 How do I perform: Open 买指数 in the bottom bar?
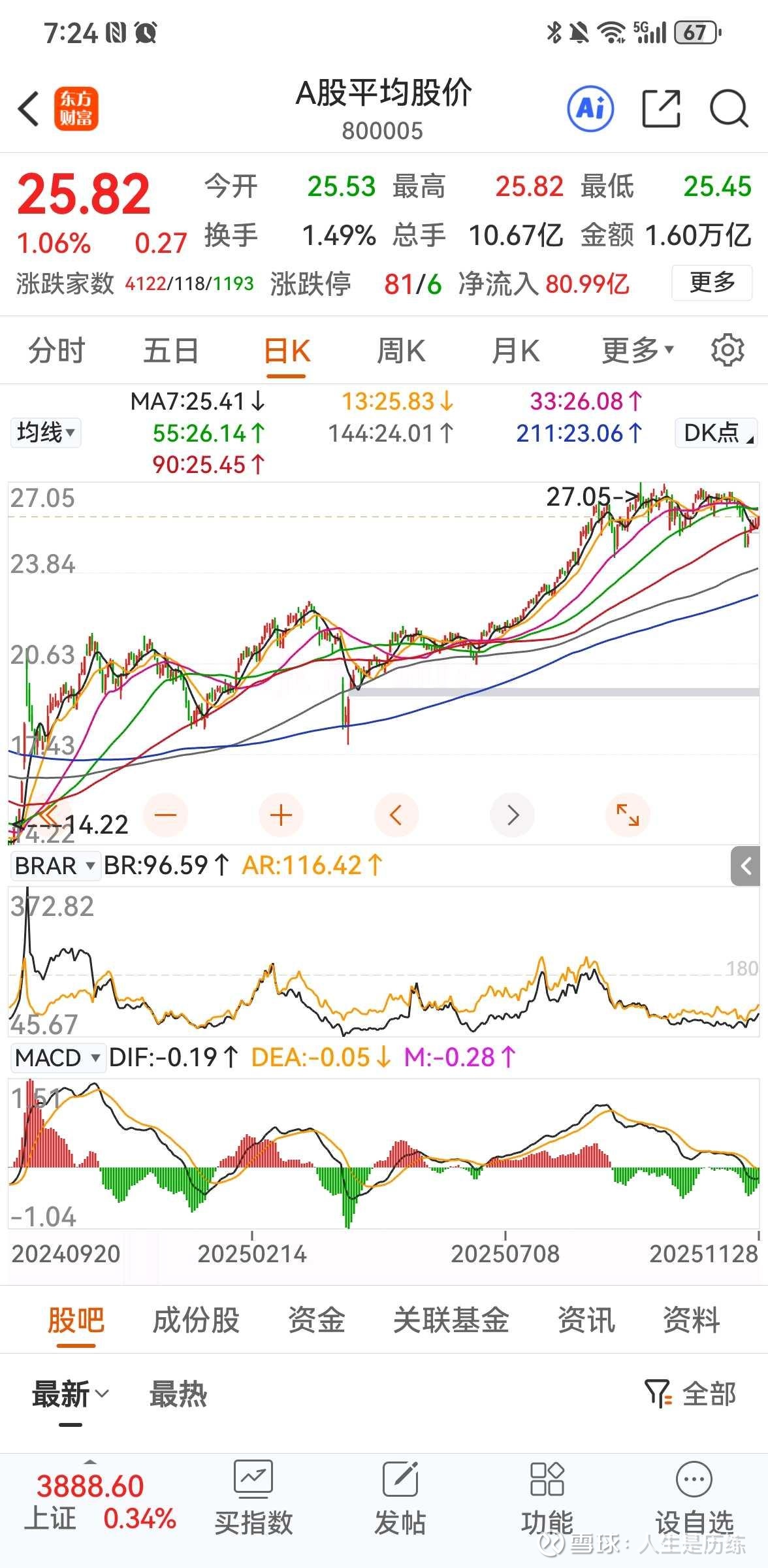(253, 1496)
